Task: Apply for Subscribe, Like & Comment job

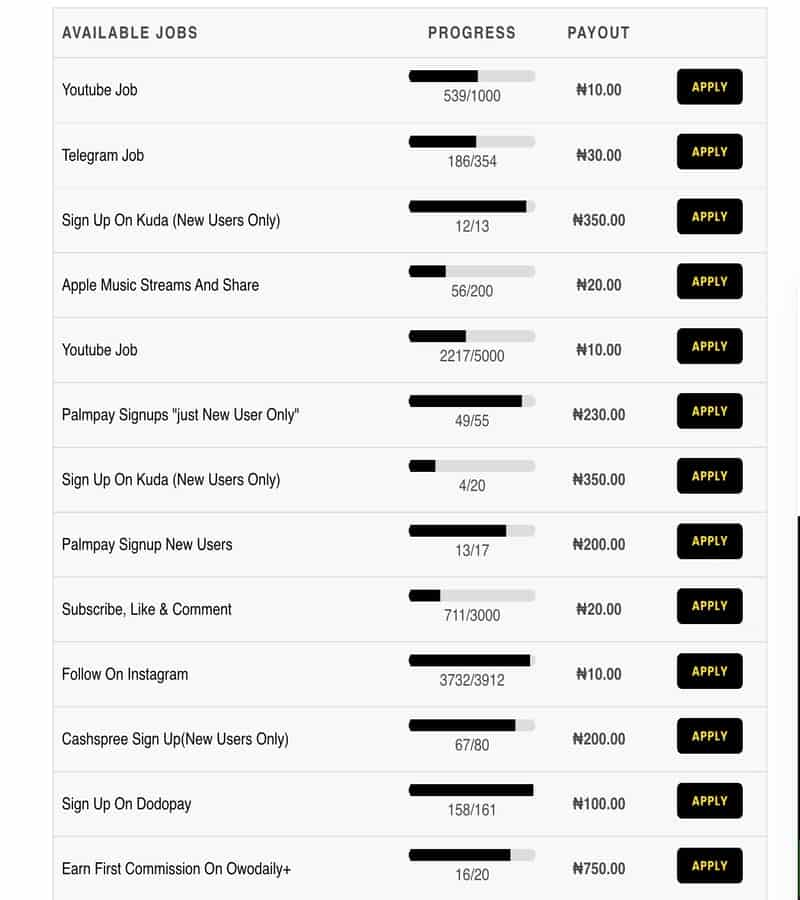Action: pos(709,606)
